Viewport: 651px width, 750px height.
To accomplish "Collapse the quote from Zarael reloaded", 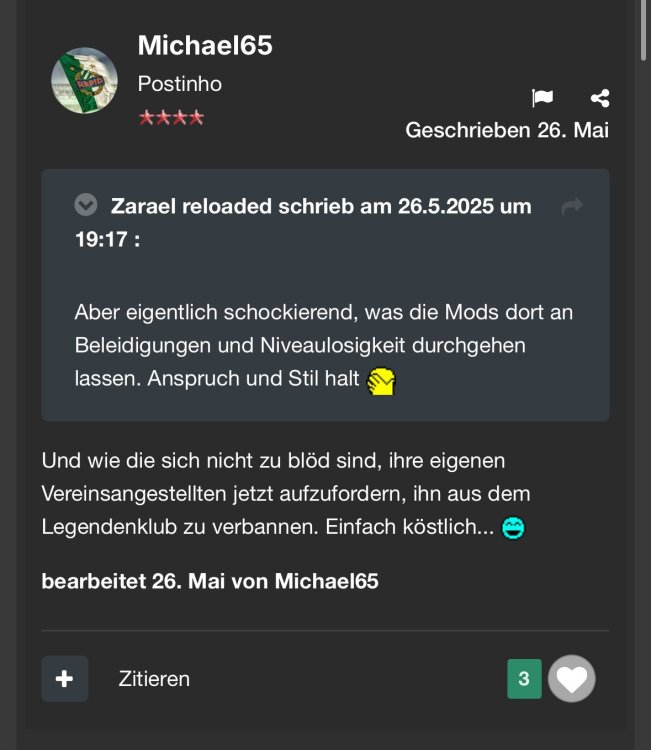I will pos(87,206).
